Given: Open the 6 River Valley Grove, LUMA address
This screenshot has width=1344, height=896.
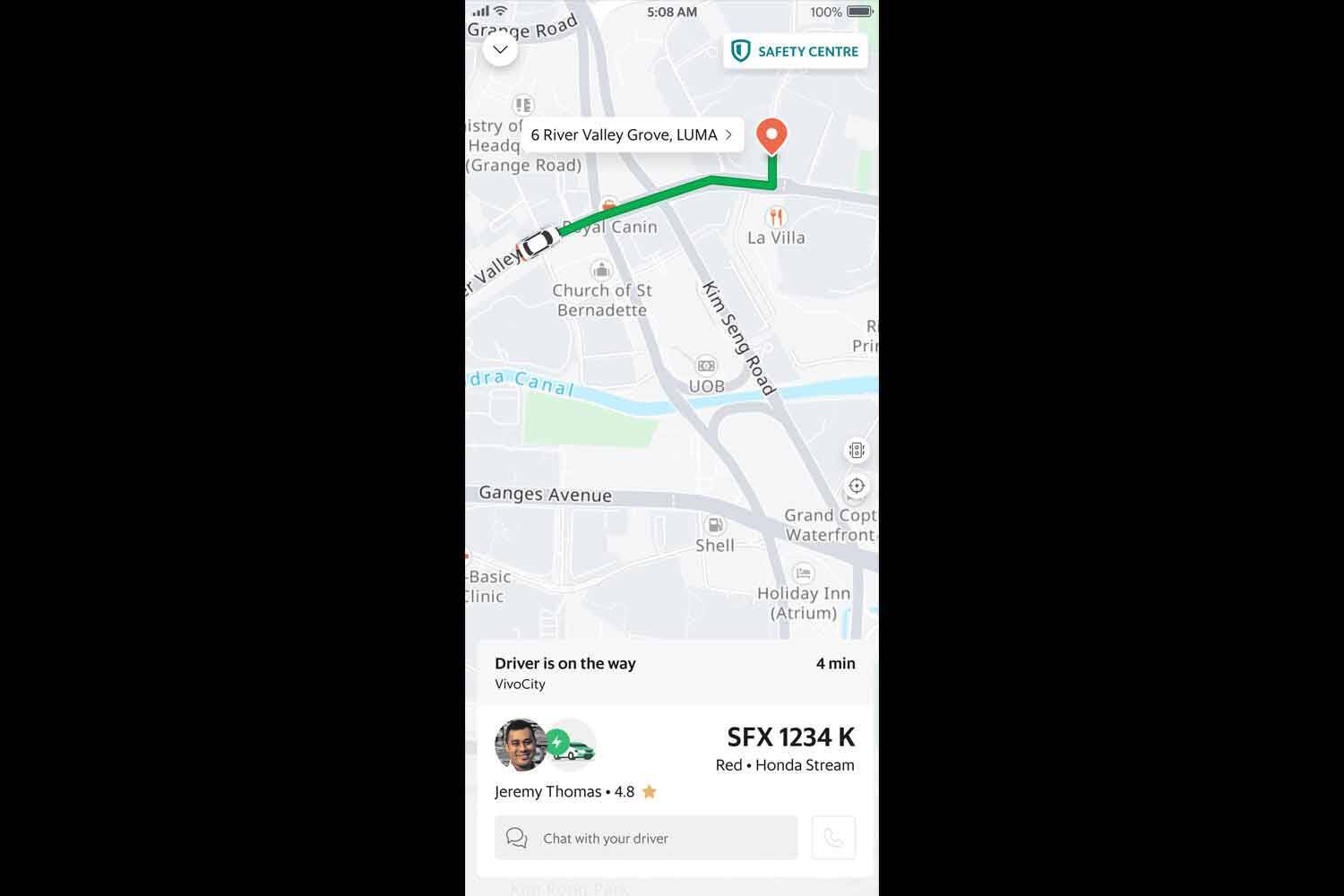Looking at the screenshot, I should point(632,135).
